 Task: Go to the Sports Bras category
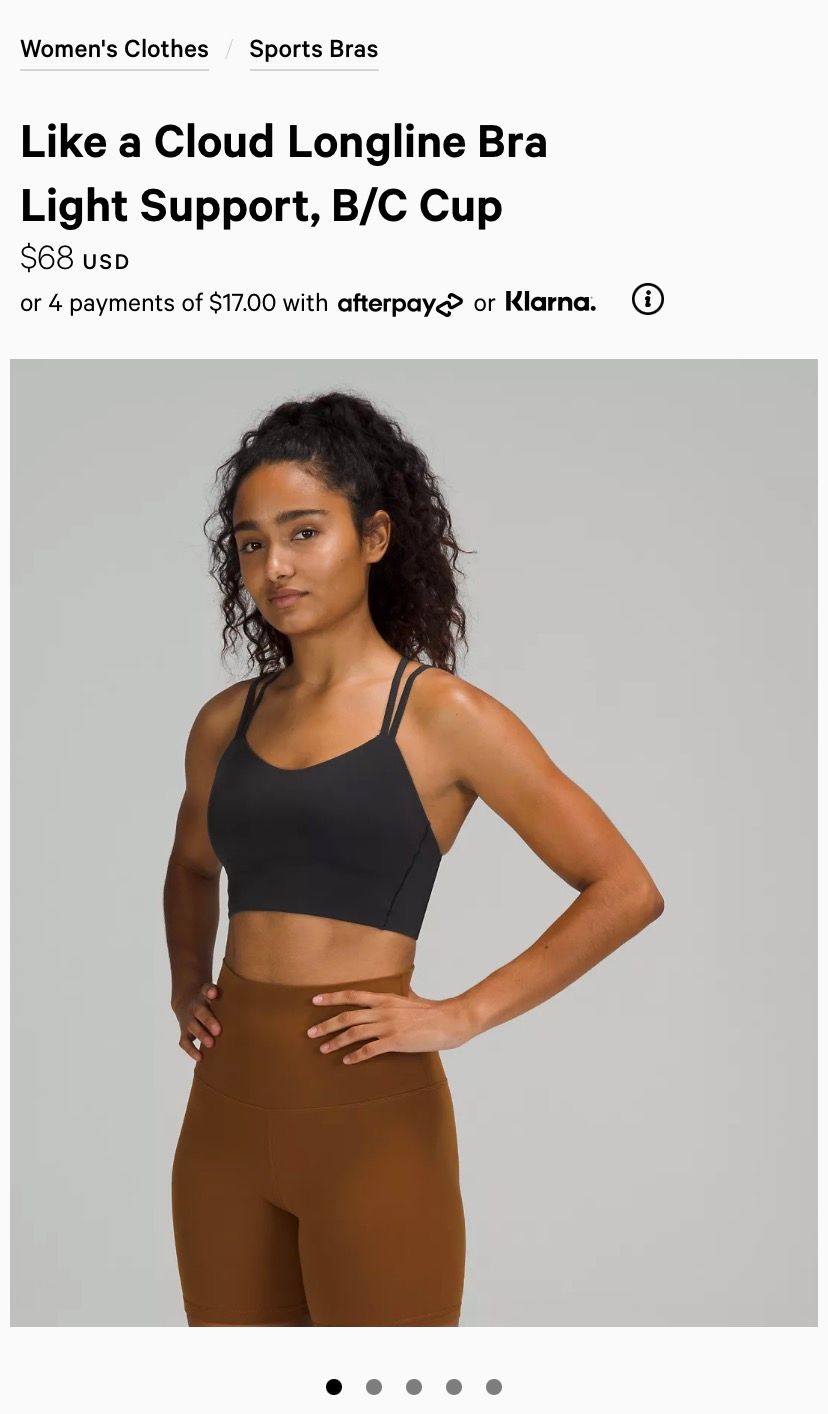coord(313,49)
